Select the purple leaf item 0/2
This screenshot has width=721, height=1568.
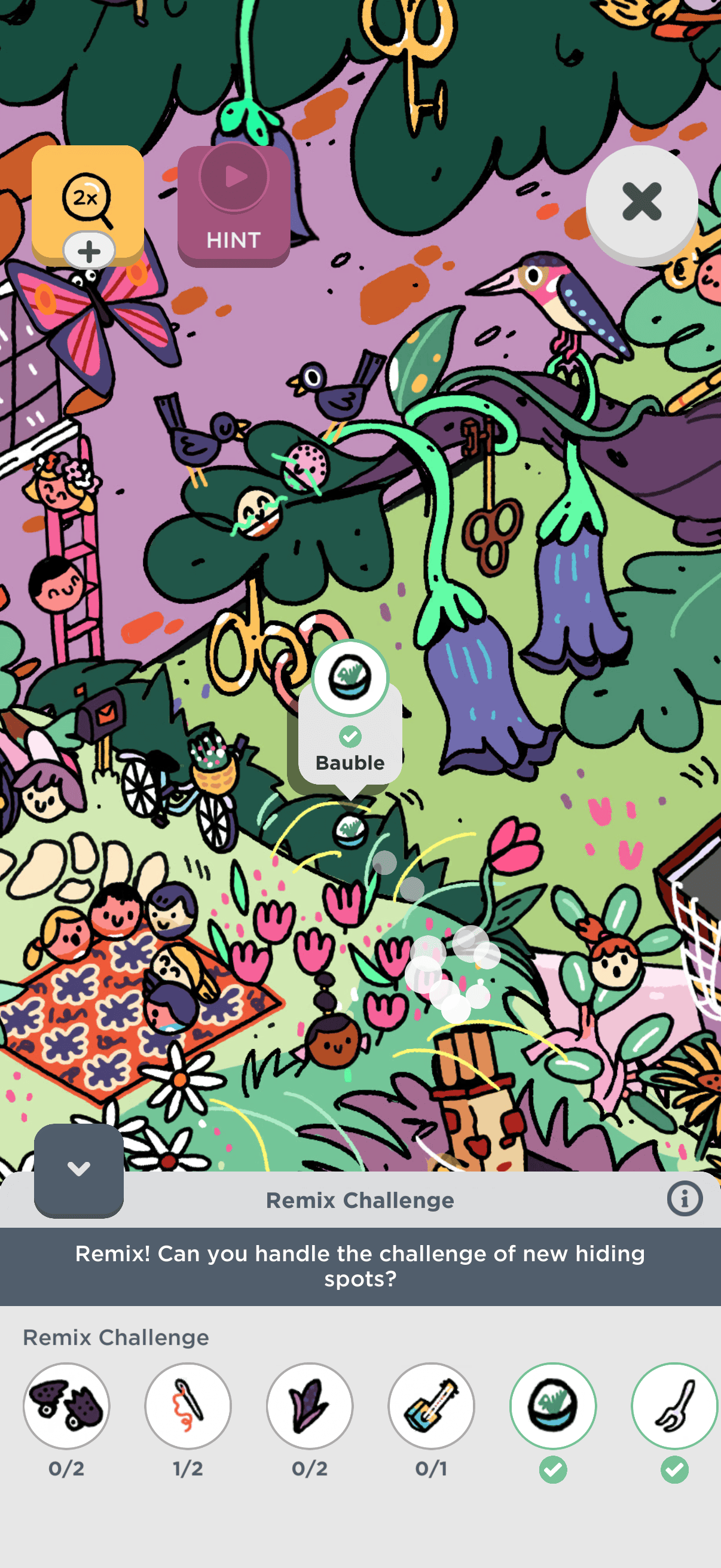(310, 1405)
